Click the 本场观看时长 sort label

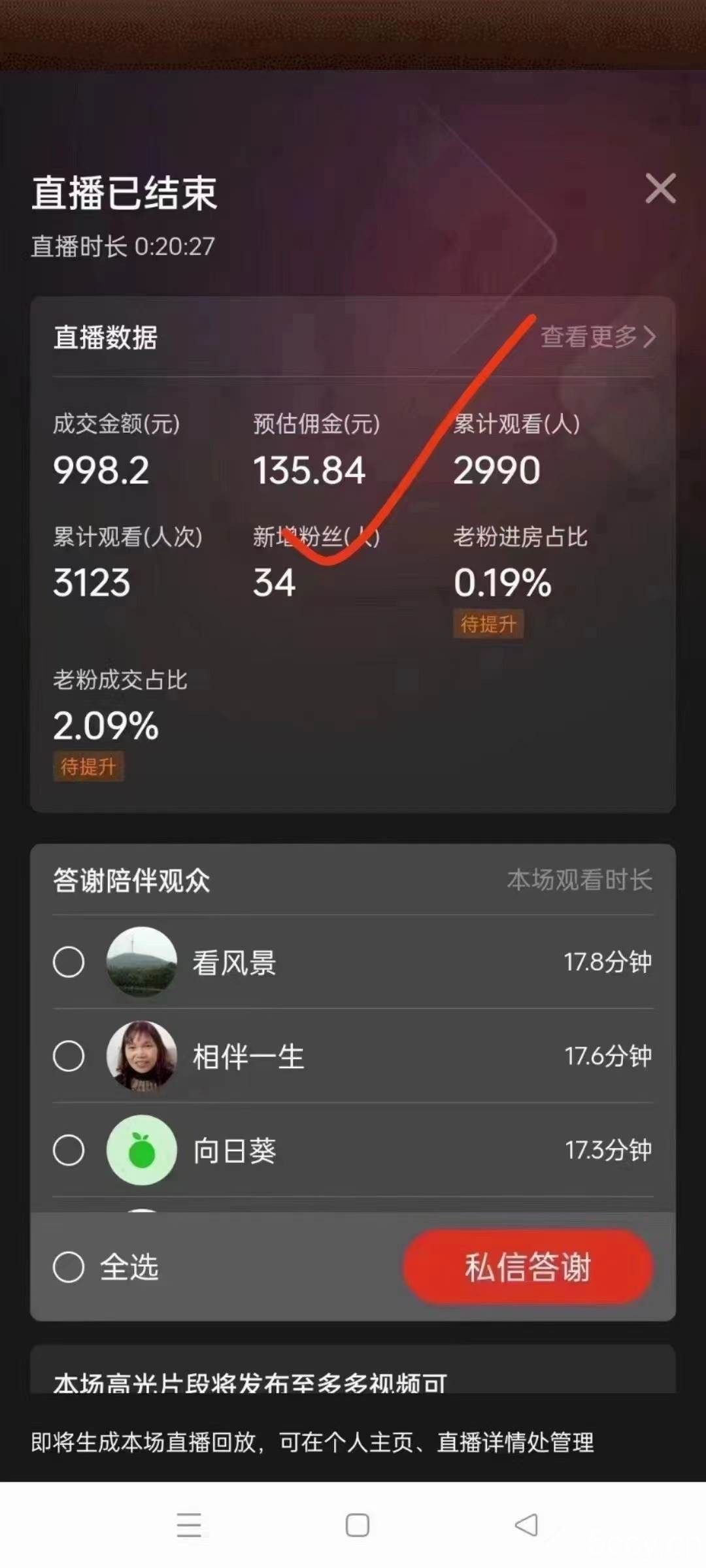[x=580, y=880]
